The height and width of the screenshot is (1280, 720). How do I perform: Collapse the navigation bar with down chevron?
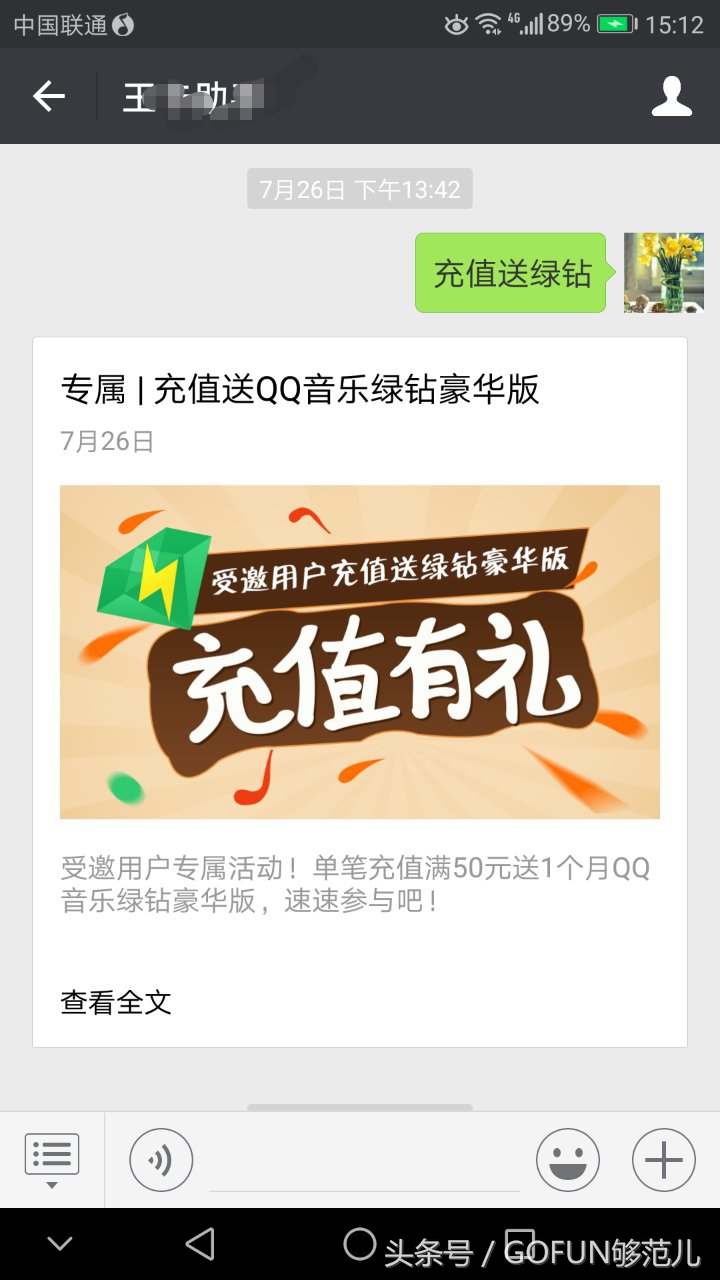point(60,1243)
